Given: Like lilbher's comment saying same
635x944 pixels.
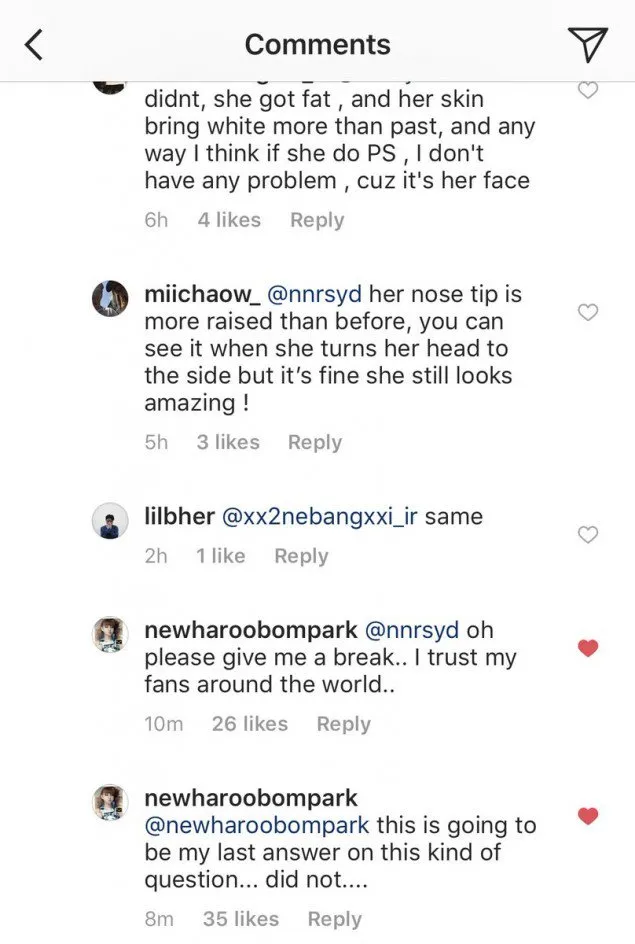Looking at the screenshot, I should tap(589, 535).
